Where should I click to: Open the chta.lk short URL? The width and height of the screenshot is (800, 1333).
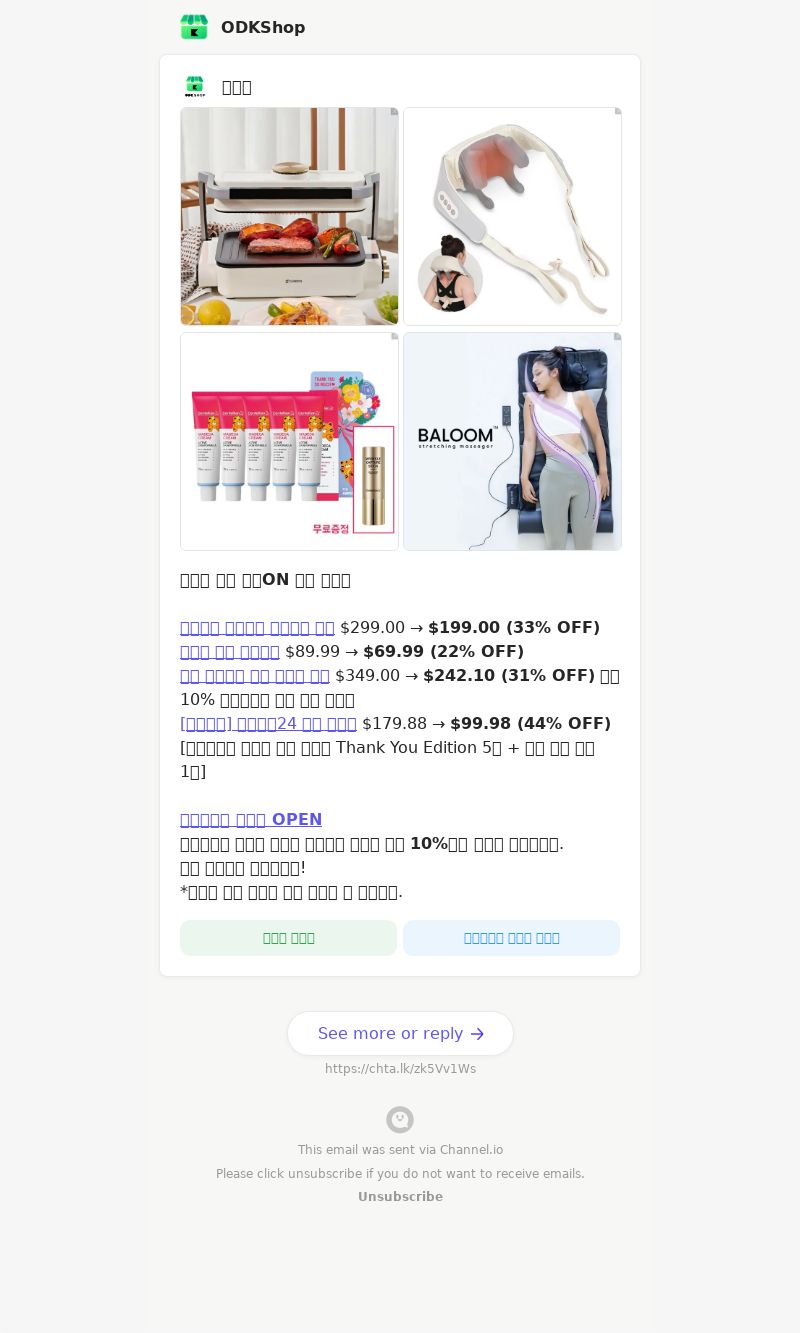tap(400, 1069)
